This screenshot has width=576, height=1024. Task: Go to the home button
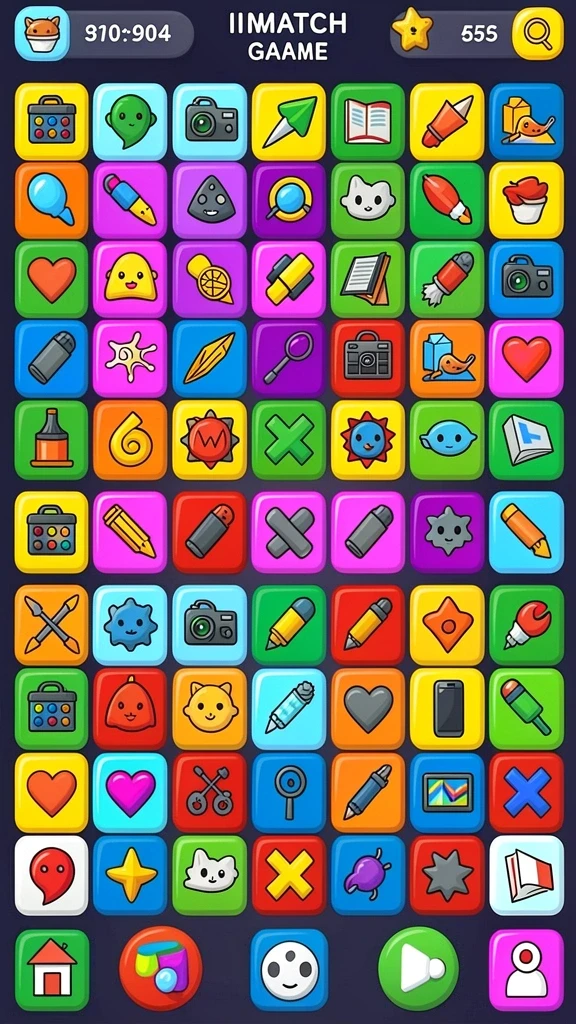[52, 970]
